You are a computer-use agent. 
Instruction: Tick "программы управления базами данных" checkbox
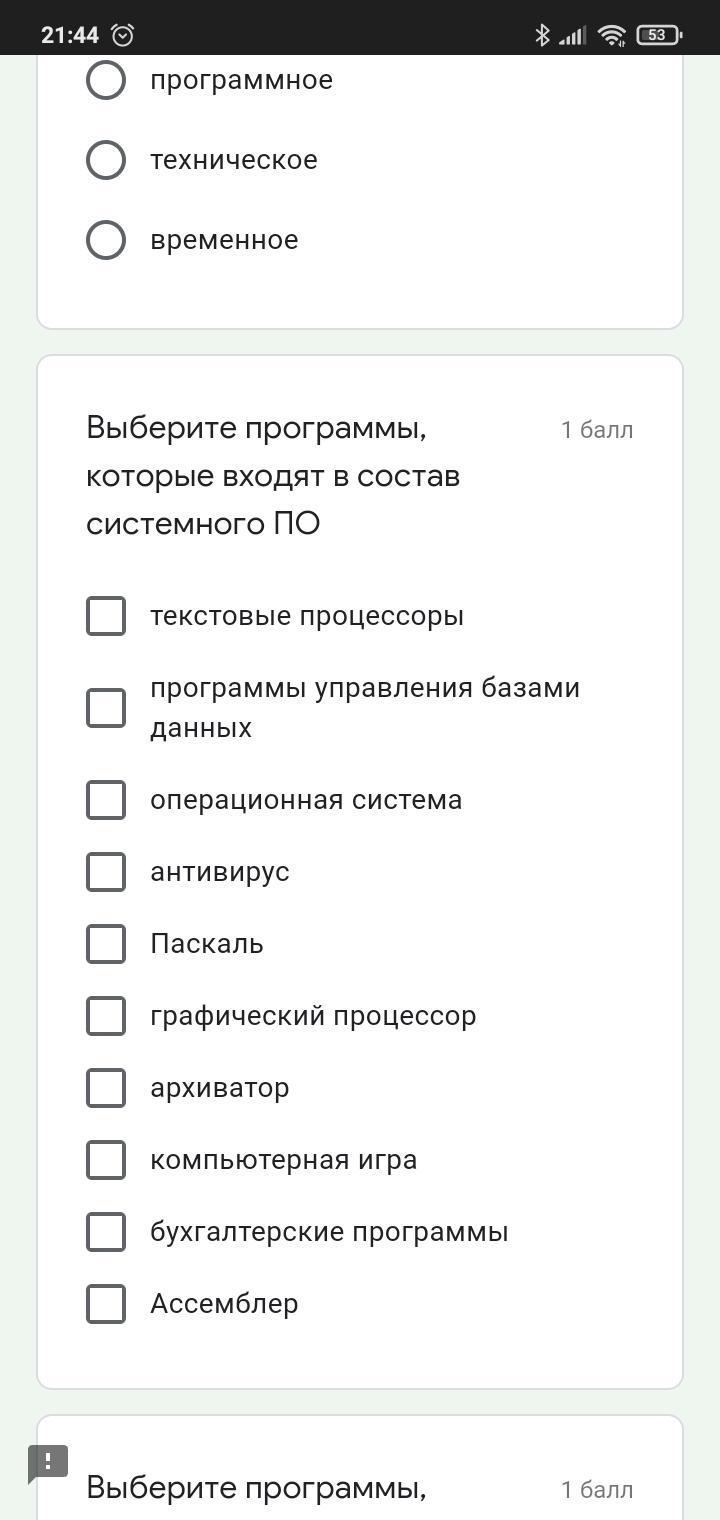106,708
